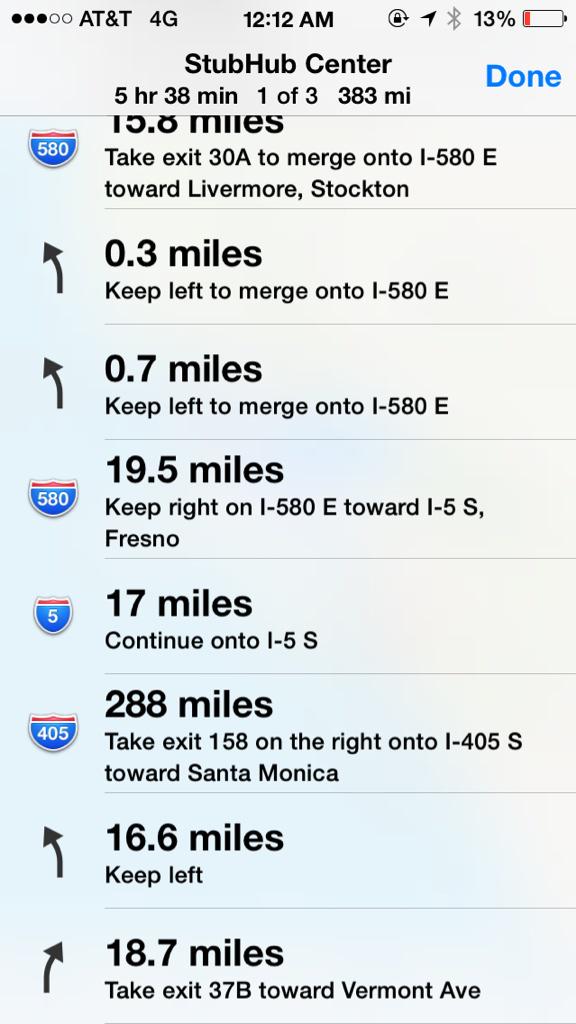Select the exit 30A onto I-580 E step
Image resolution: width=576 pixels, height=1024 pixels.
pos(288,163)
